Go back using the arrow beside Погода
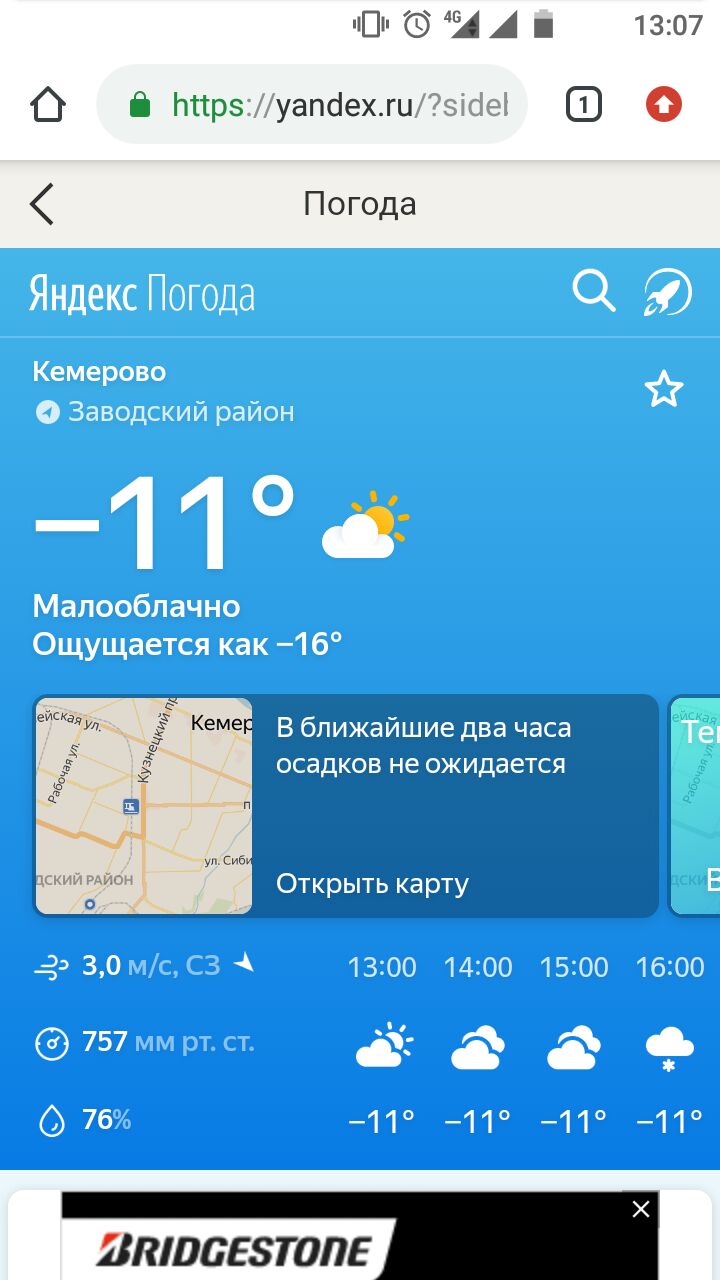 (x=41, y=204)
